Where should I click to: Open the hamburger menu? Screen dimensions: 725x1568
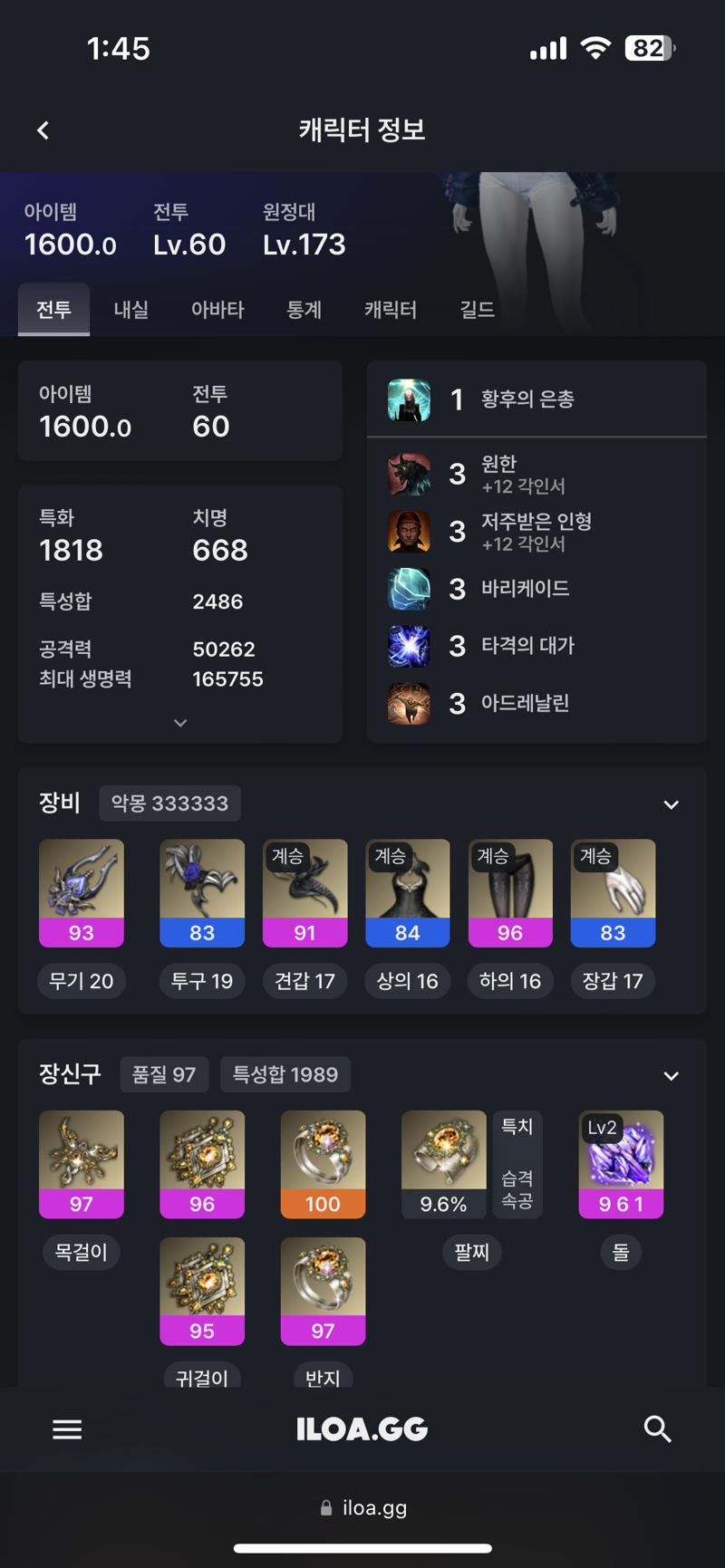point(67,1429)
